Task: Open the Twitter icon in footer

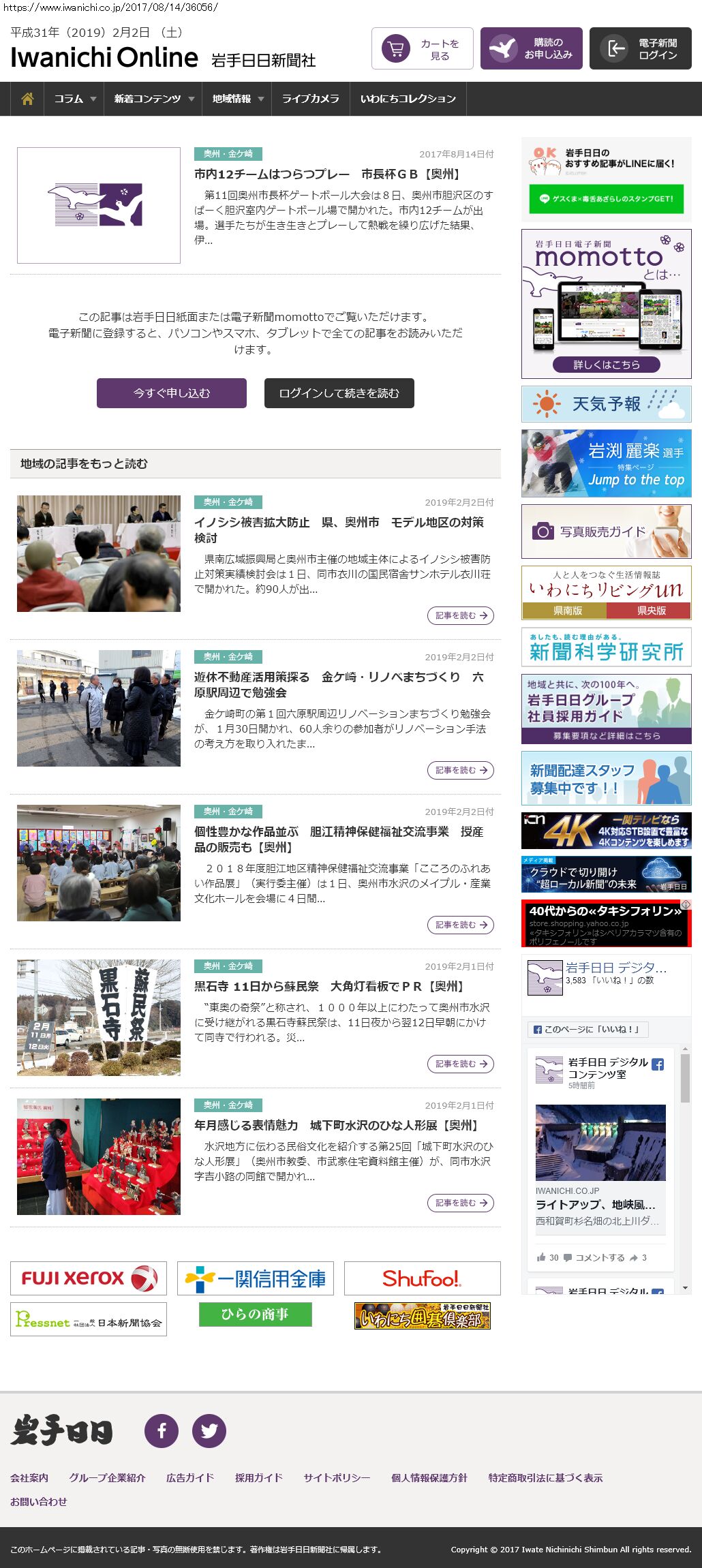Action: click(x=209, y=1430)
